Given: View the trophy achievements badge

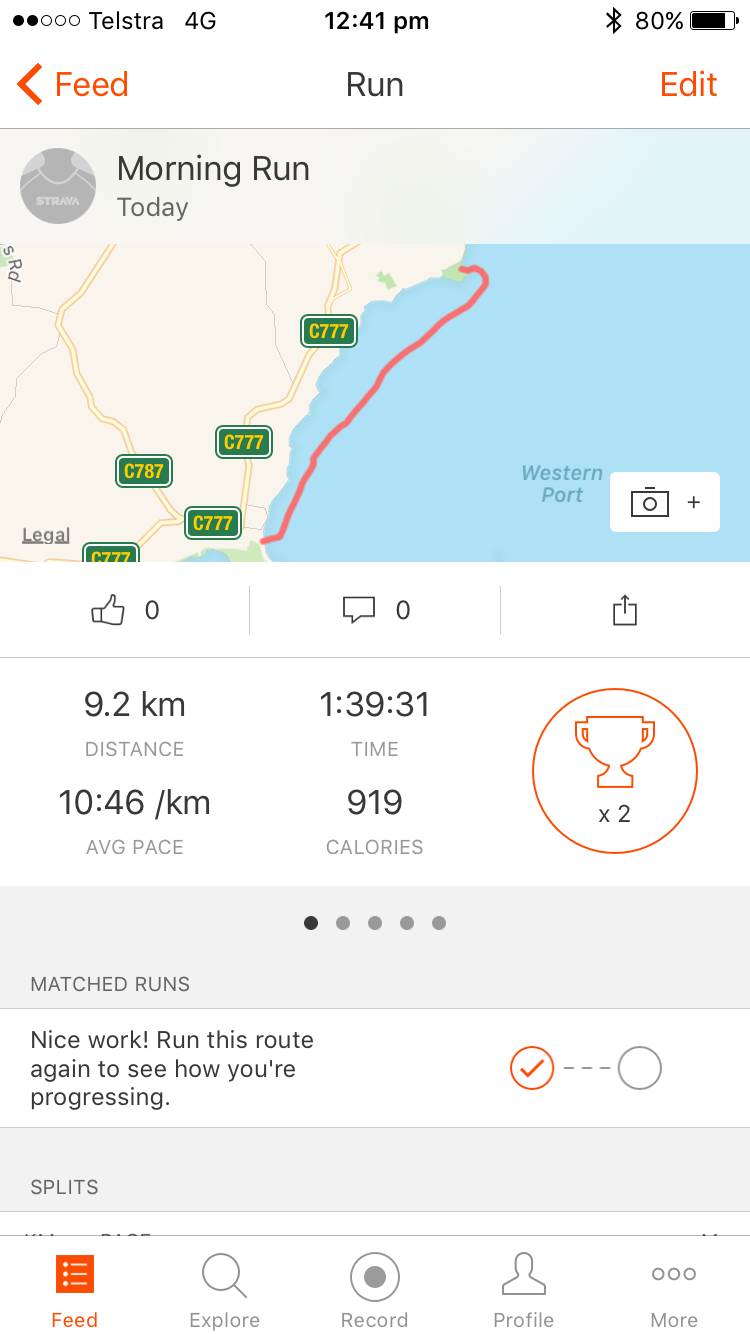Looking at the screenshot, I should click(x=614, y=771).
